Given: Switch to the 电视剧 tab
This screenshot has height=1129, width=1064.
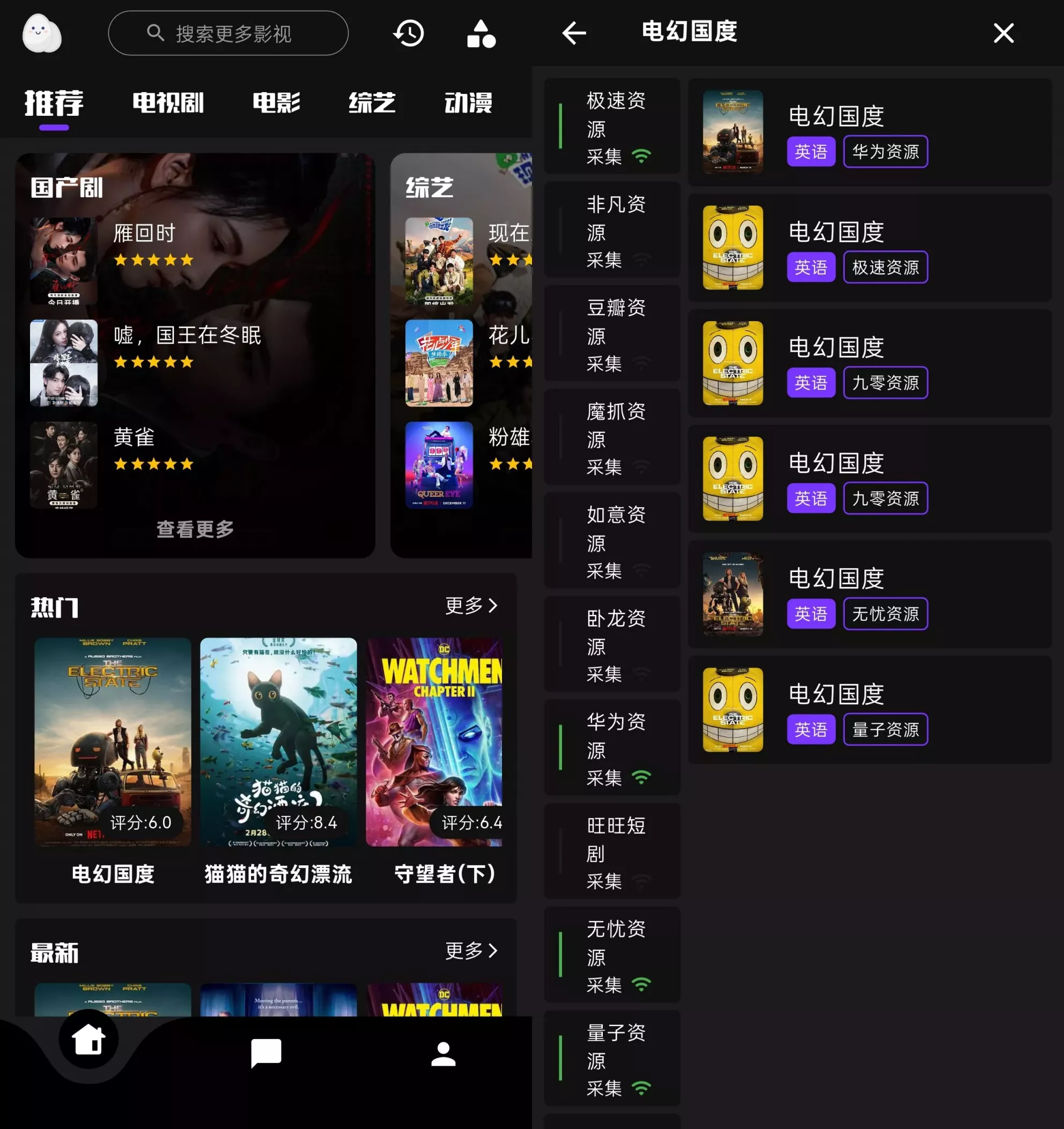Looking at the screenshot, I should [x=167, y=103].
